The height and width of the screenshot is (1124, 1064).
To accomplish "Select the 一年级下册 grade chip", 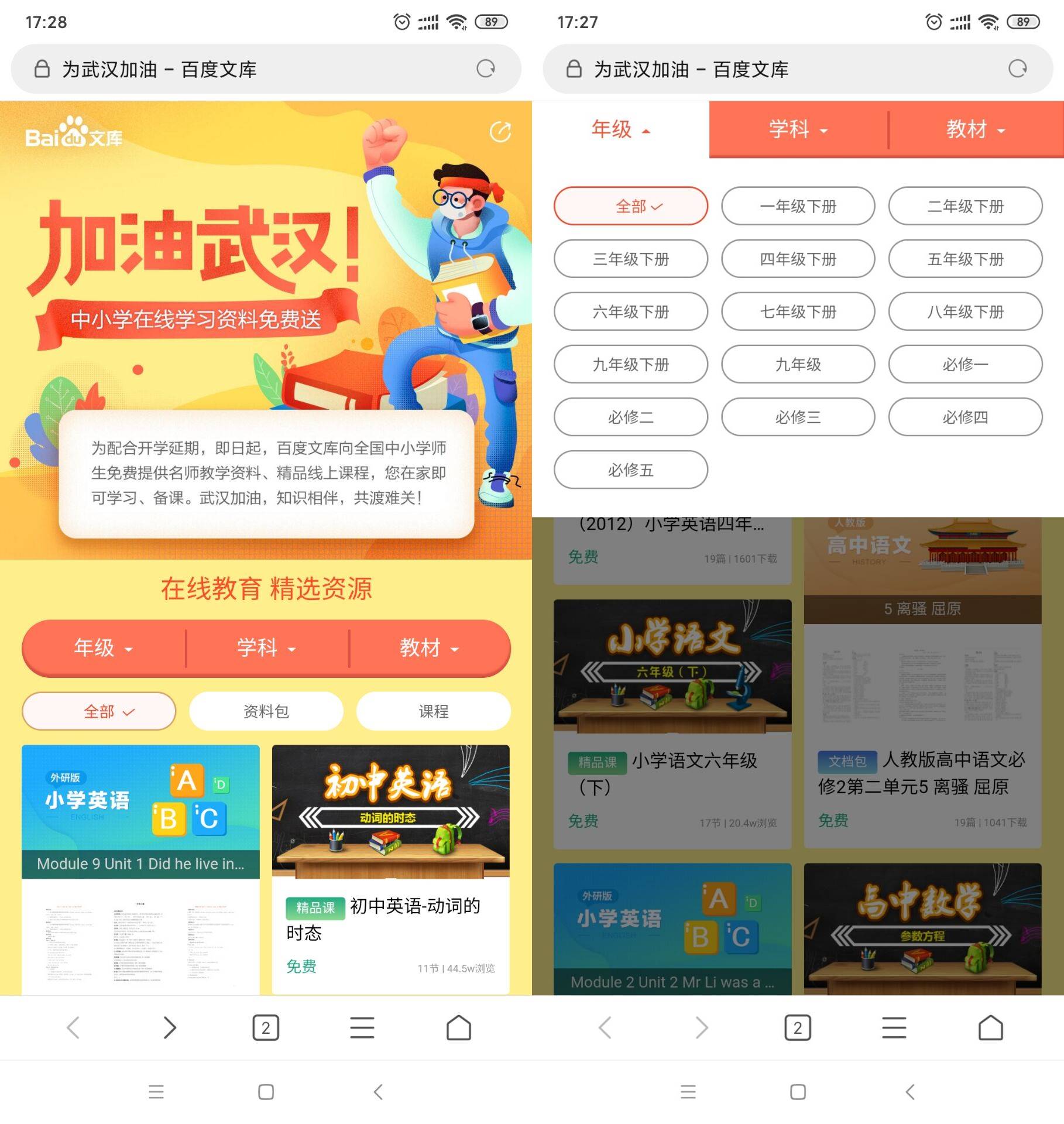I will (798, 206).
